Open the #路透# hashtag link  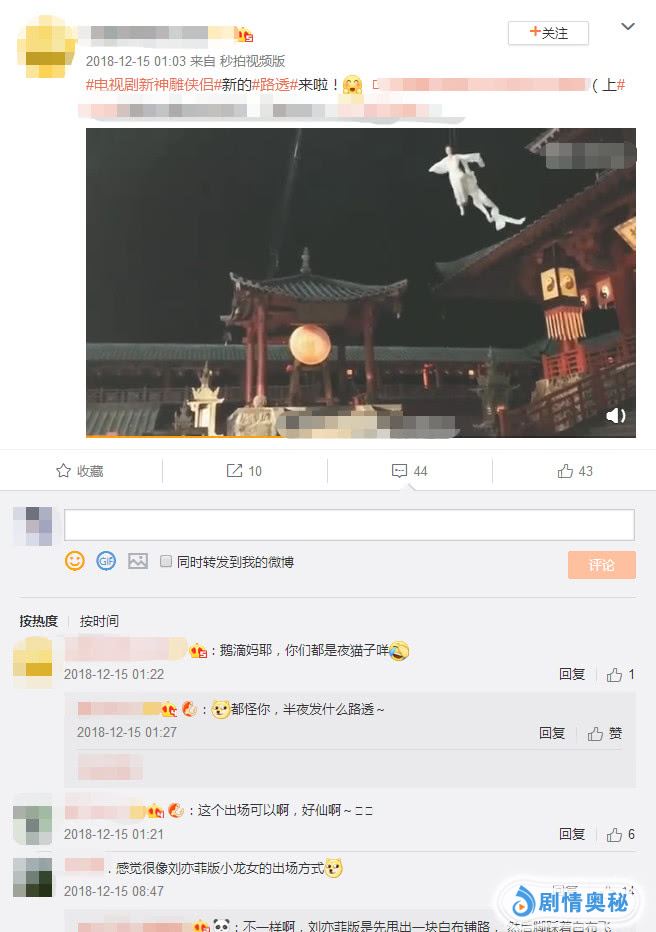click(x=274, y=85)
